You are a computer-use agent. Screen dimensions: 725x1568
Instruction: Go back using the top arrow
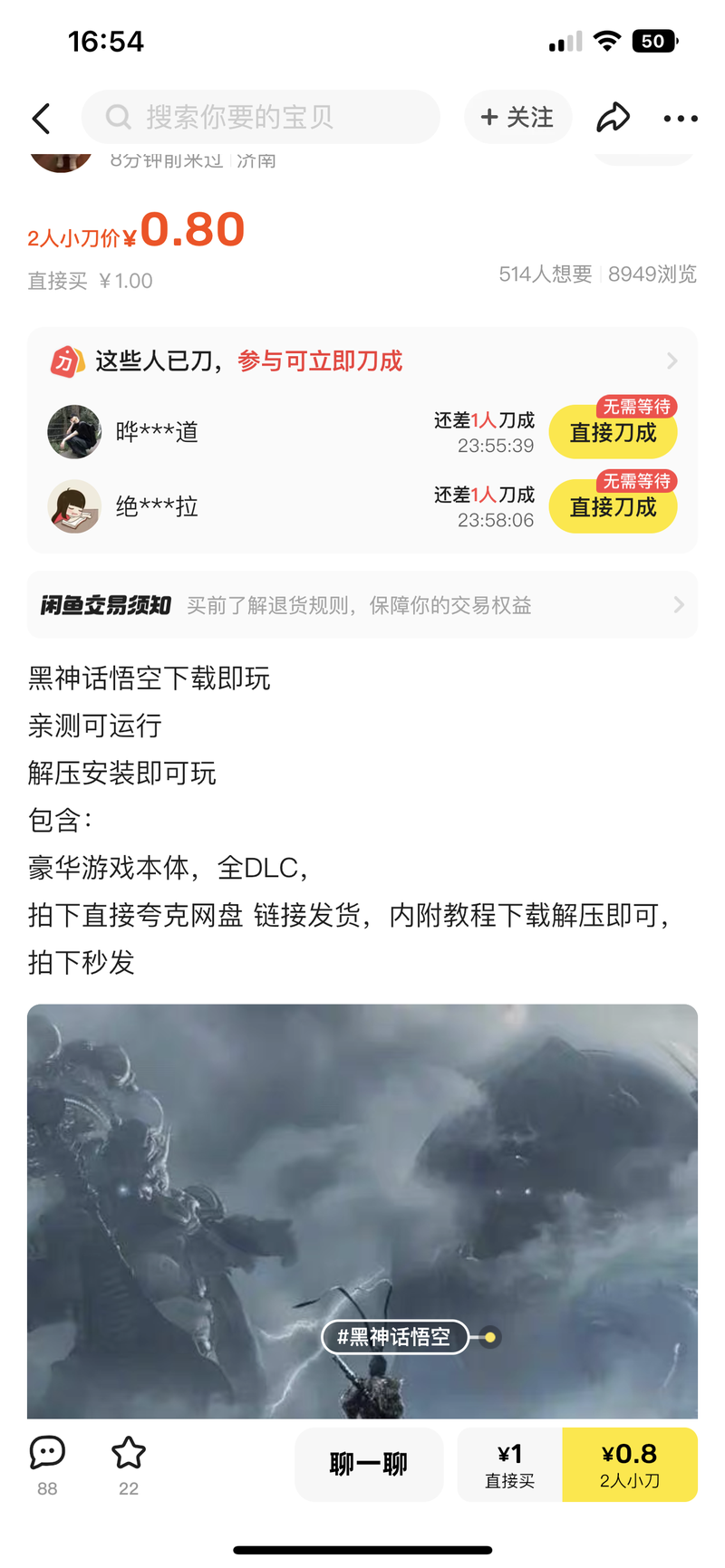(41, 118)
